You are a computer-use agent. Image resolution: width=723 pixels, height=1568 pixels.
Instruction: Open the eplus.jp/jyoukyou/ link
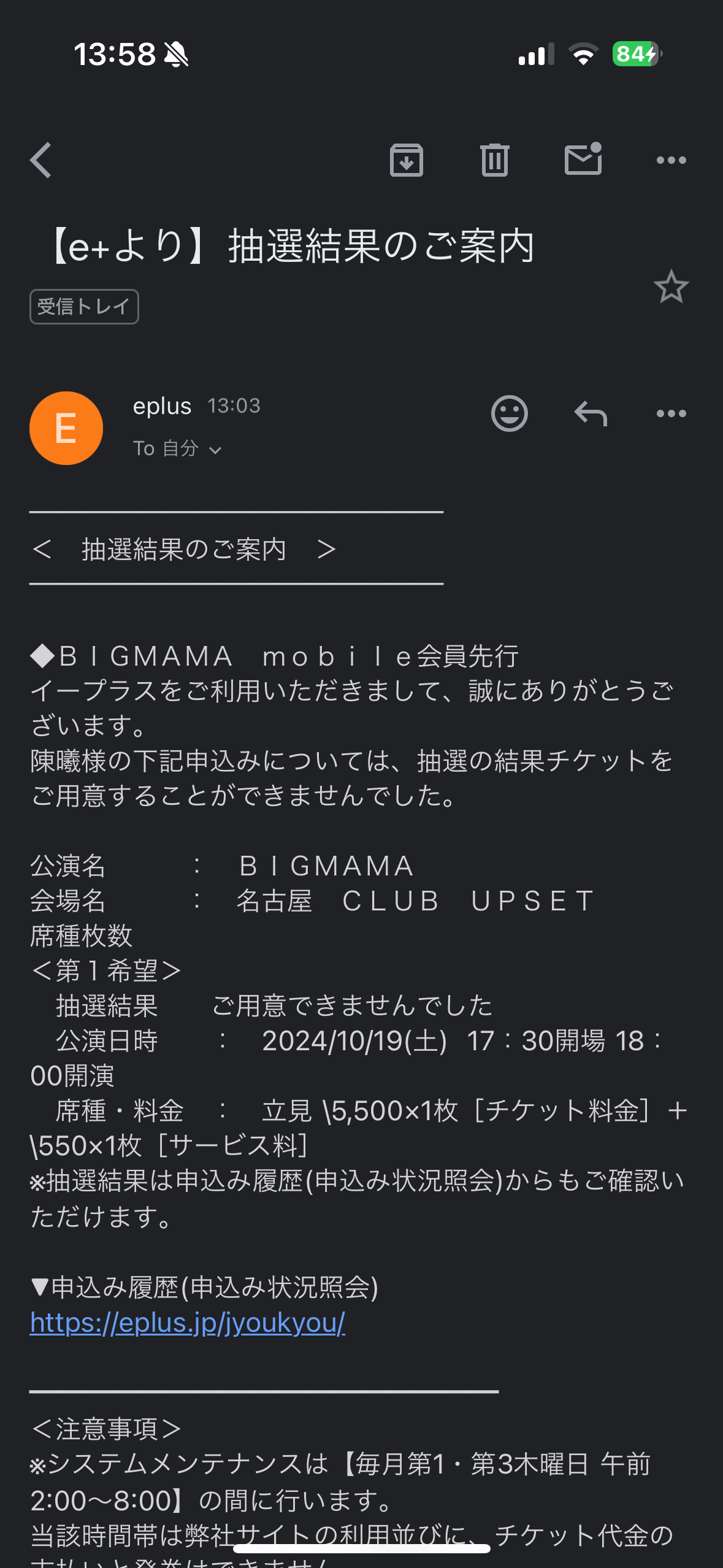[x=188, y=1323]
